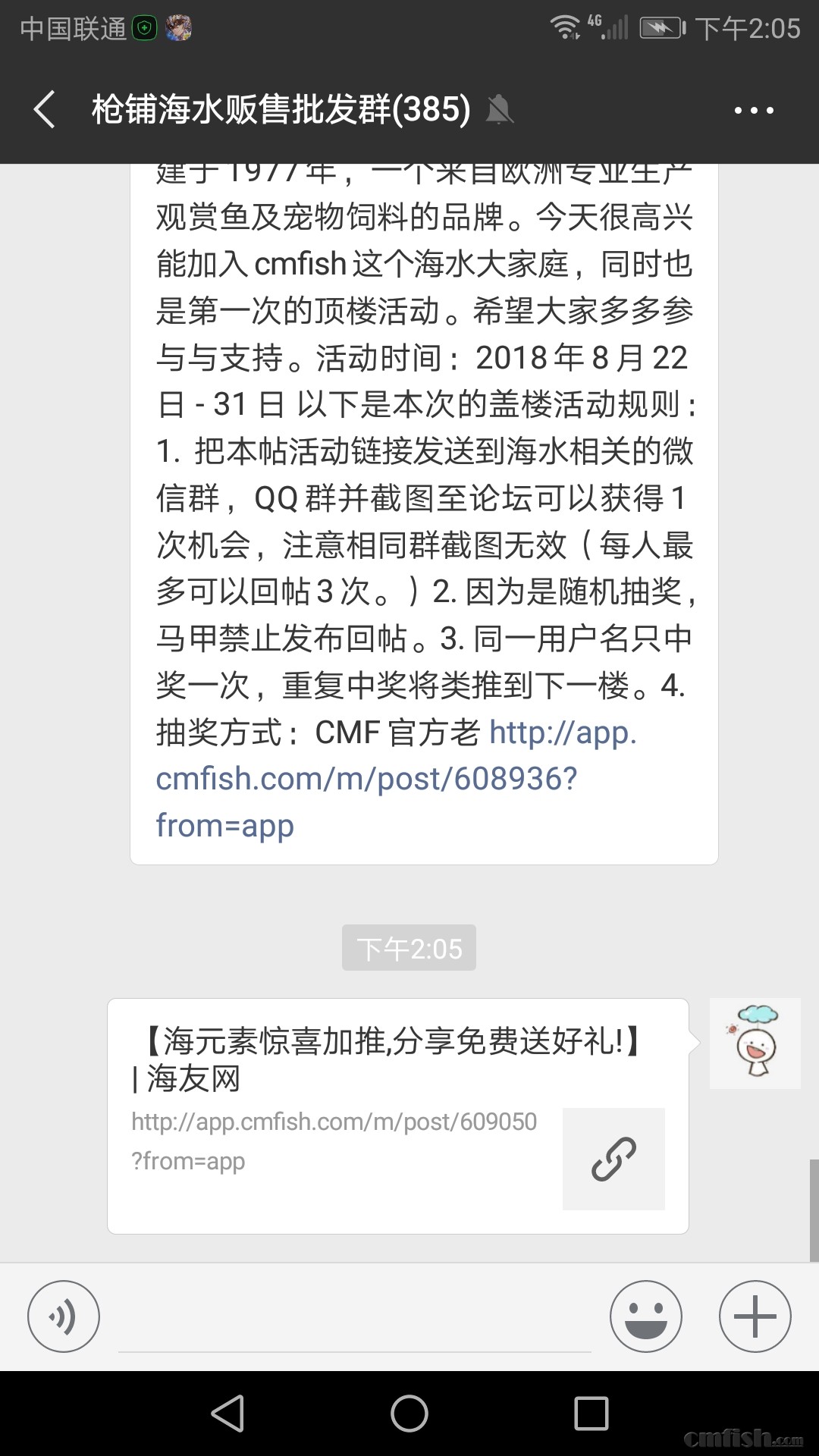This screenshot has width=819, height=1456.
Task: Tap the system home button
Action: click(409, 1414)
